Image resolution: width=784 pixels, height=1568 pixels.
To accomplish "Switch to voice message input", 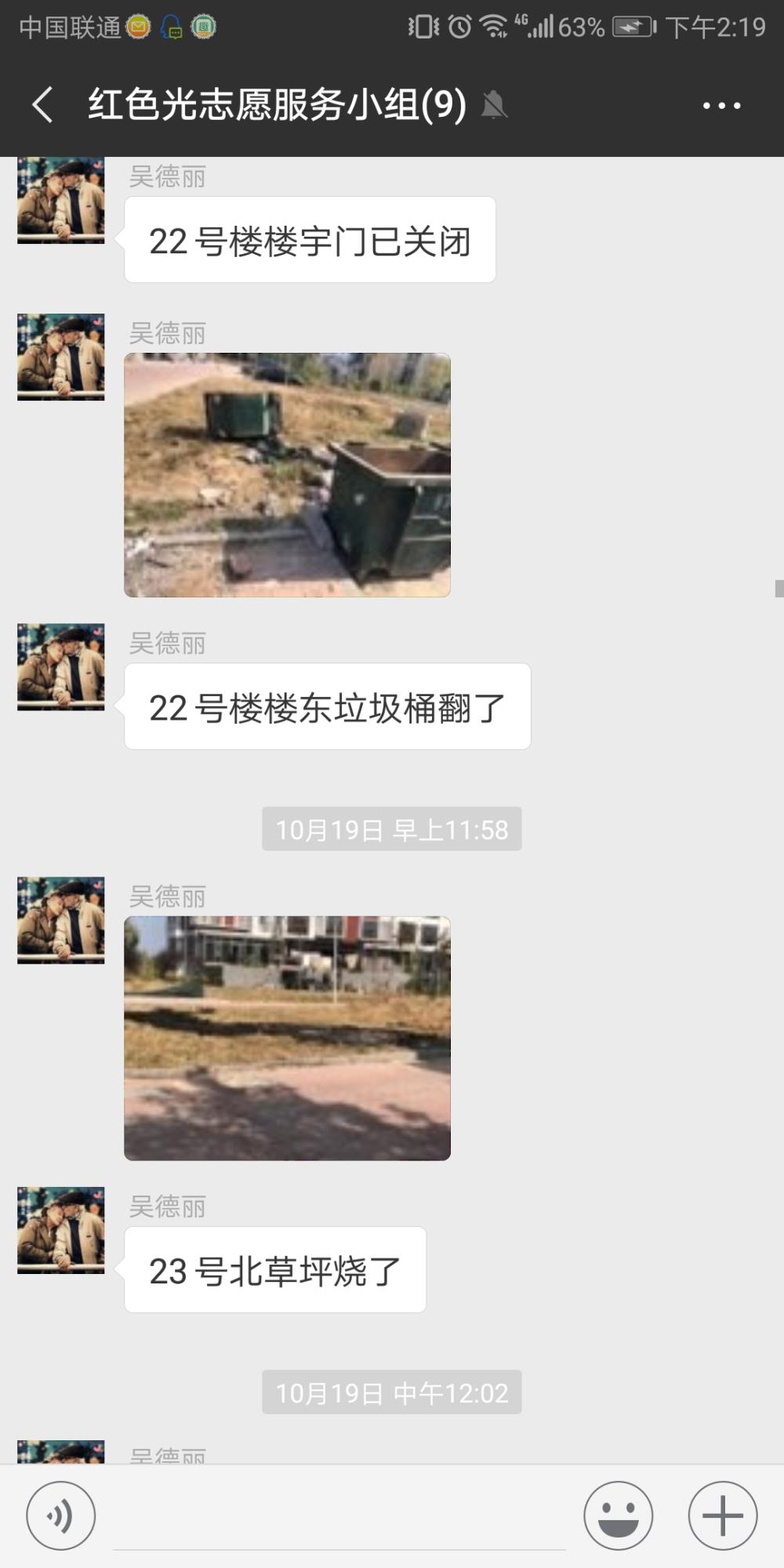I will [61, 1515].
